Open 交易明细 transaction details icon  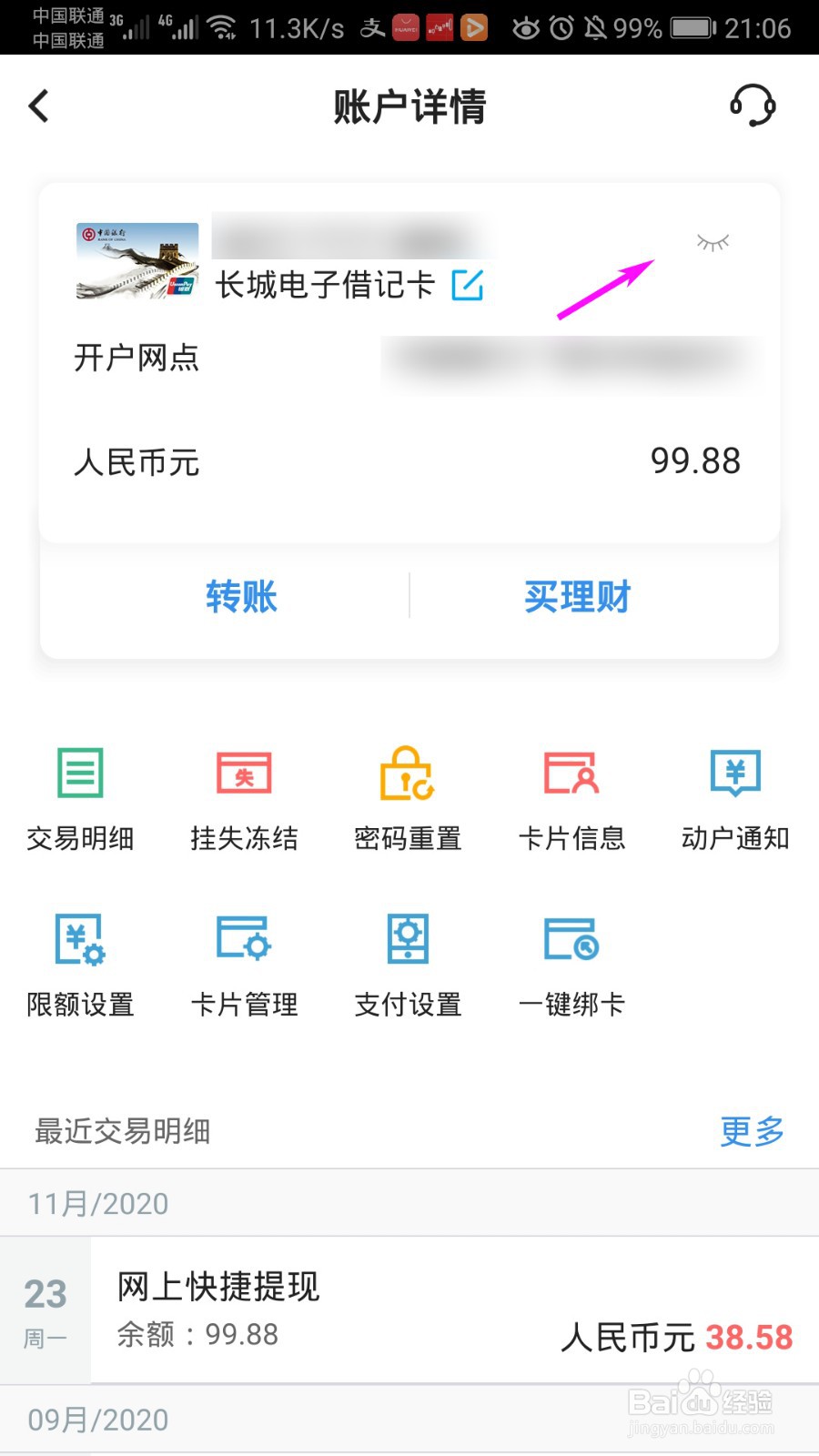79,796
